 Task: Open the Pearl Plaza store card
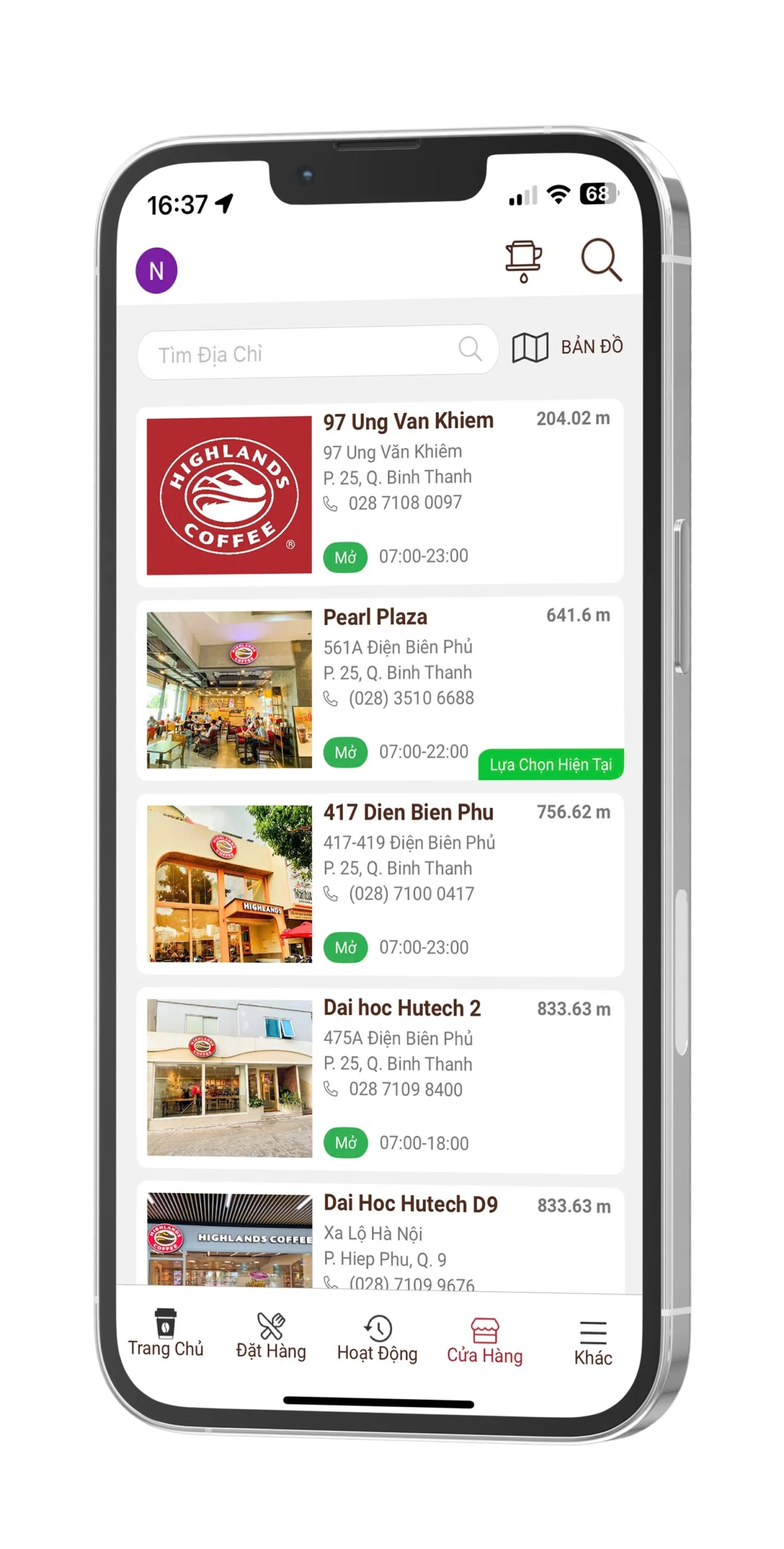point(375,617)
